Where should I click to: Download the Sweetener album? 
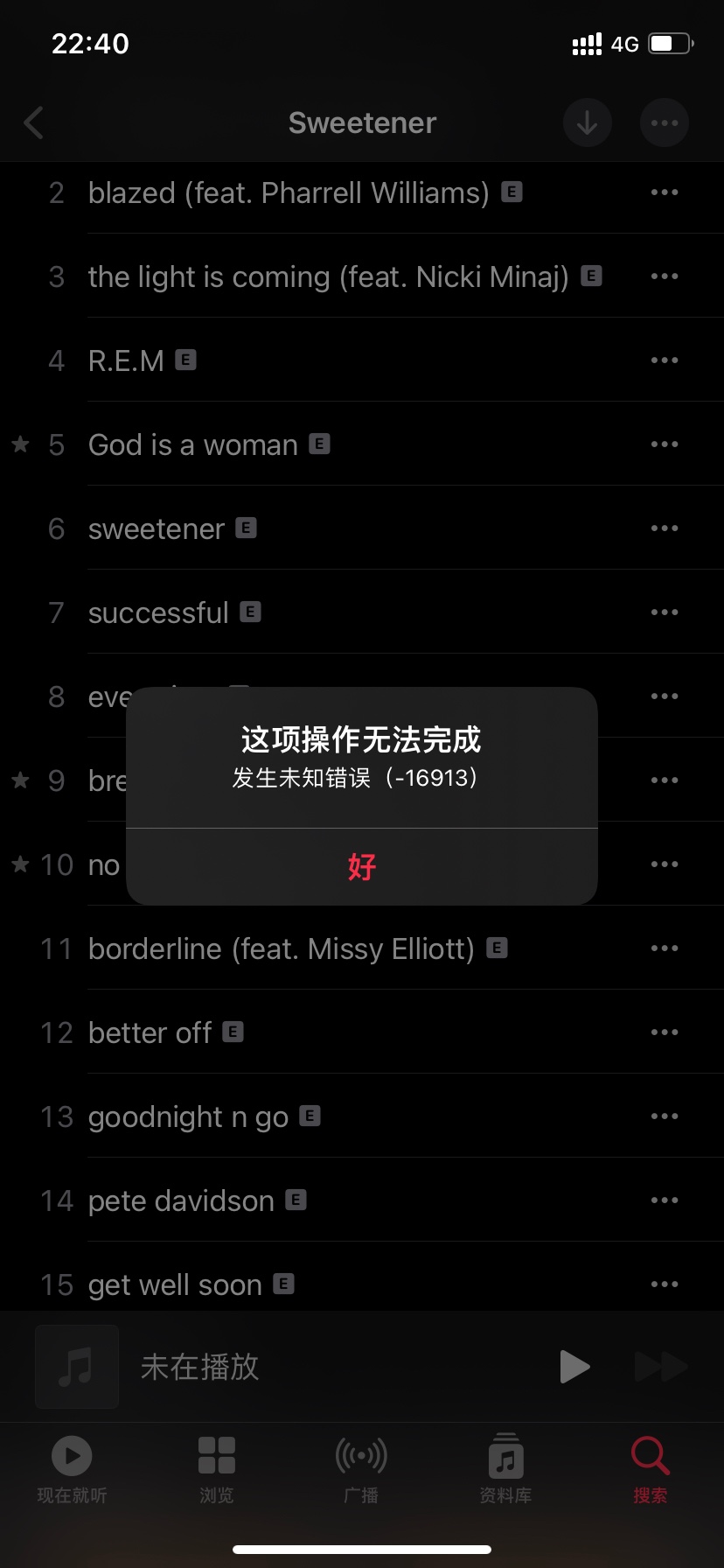(587, 123)
